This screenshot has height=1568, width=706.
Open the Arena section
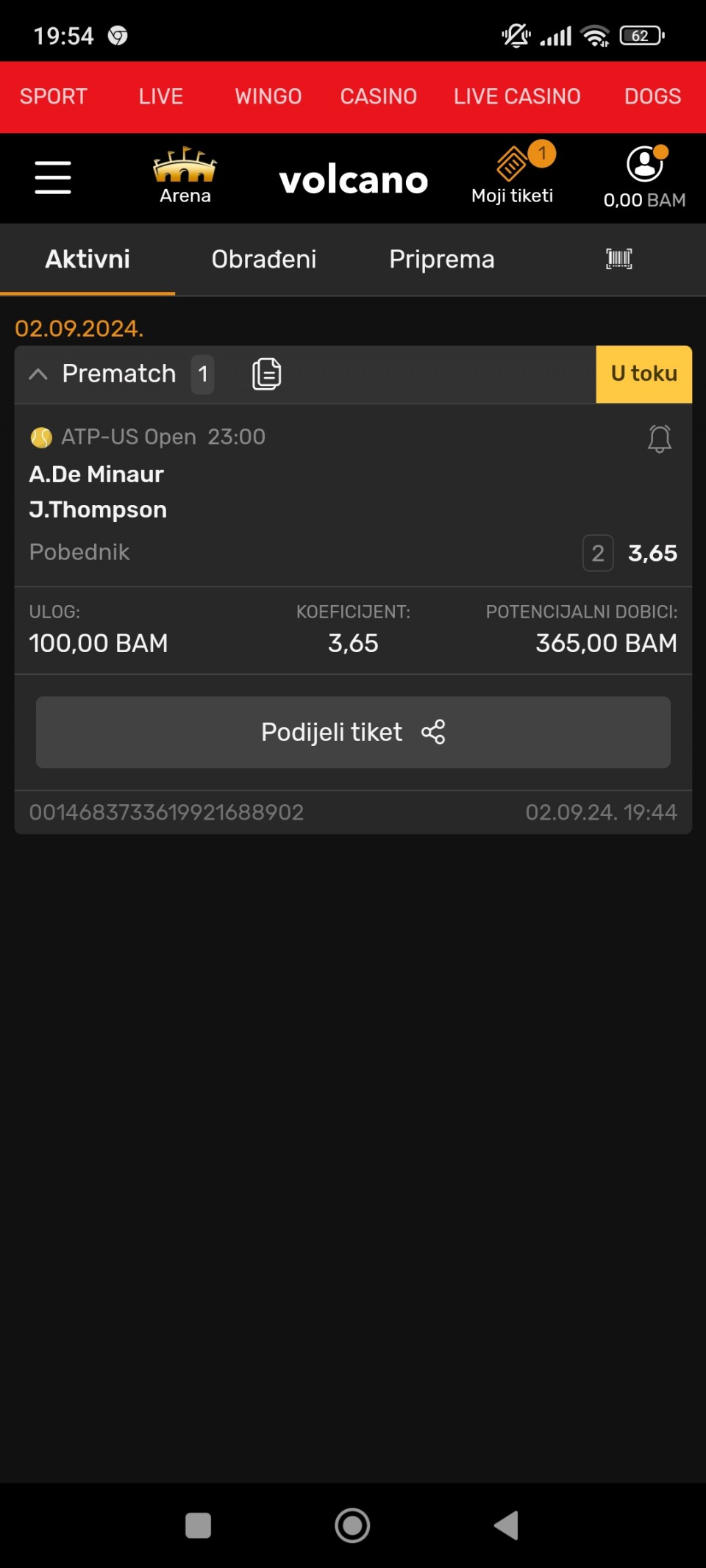(x=185, y=176)
